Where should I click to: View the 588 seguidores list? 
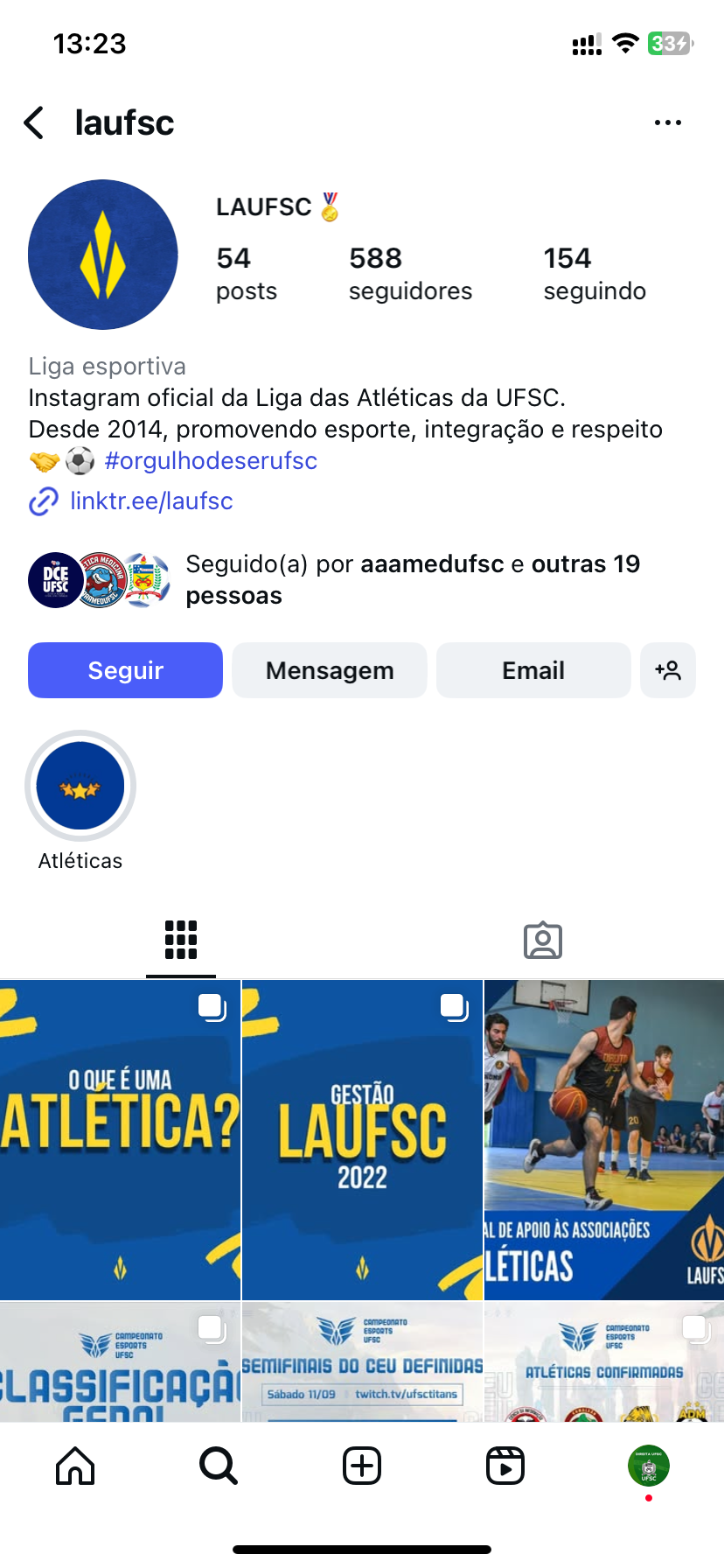(x=410, y=273)
